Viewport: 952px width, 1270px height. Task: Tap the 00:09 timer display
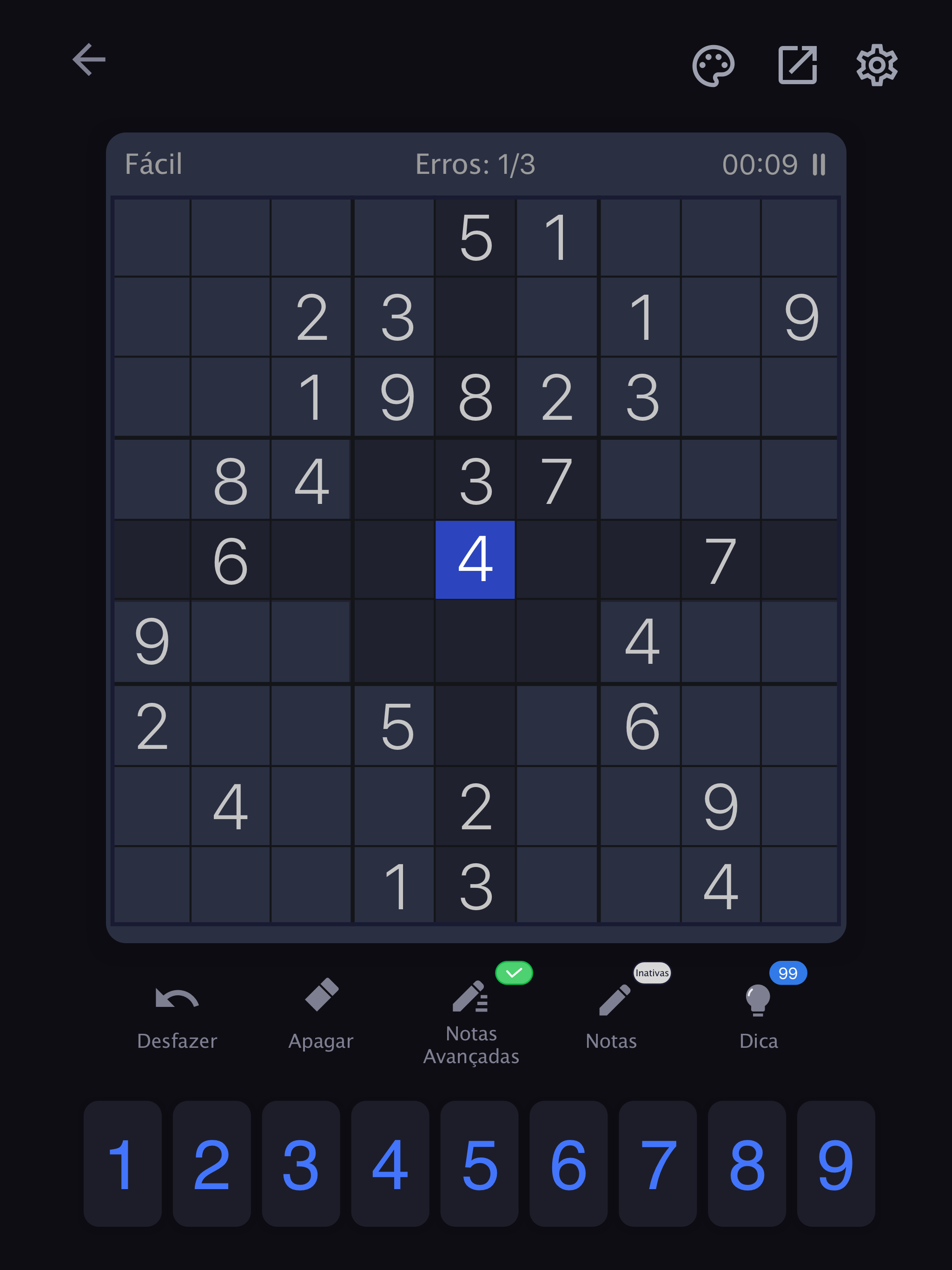click(x=759, y=164)
